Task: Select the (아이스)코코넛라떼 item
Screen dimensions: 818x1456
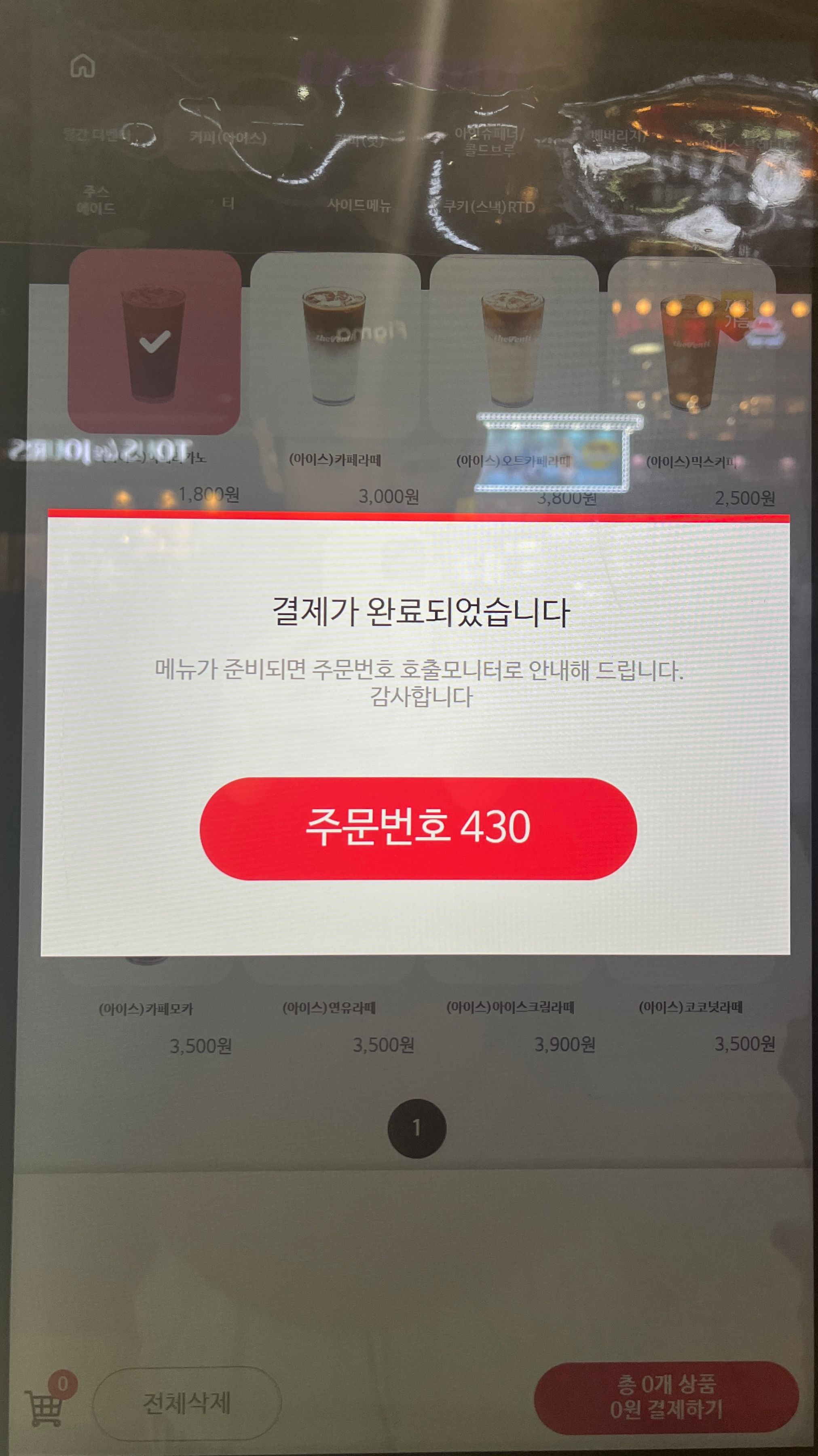Action: (690, 1007)
